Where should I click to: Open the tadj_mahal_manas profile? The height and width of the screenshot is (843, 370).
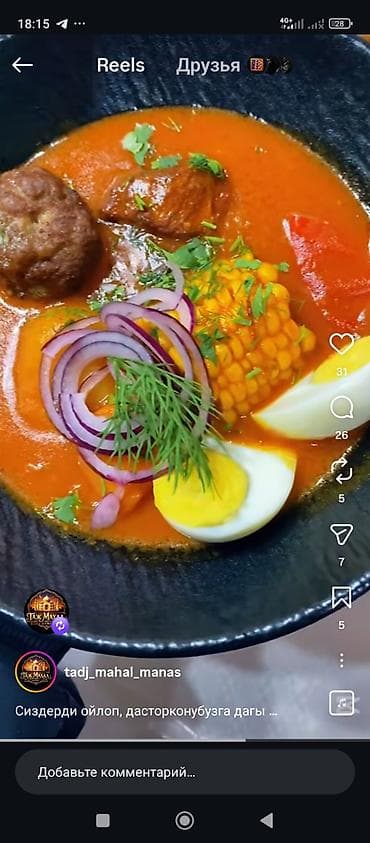pos(123,672)
